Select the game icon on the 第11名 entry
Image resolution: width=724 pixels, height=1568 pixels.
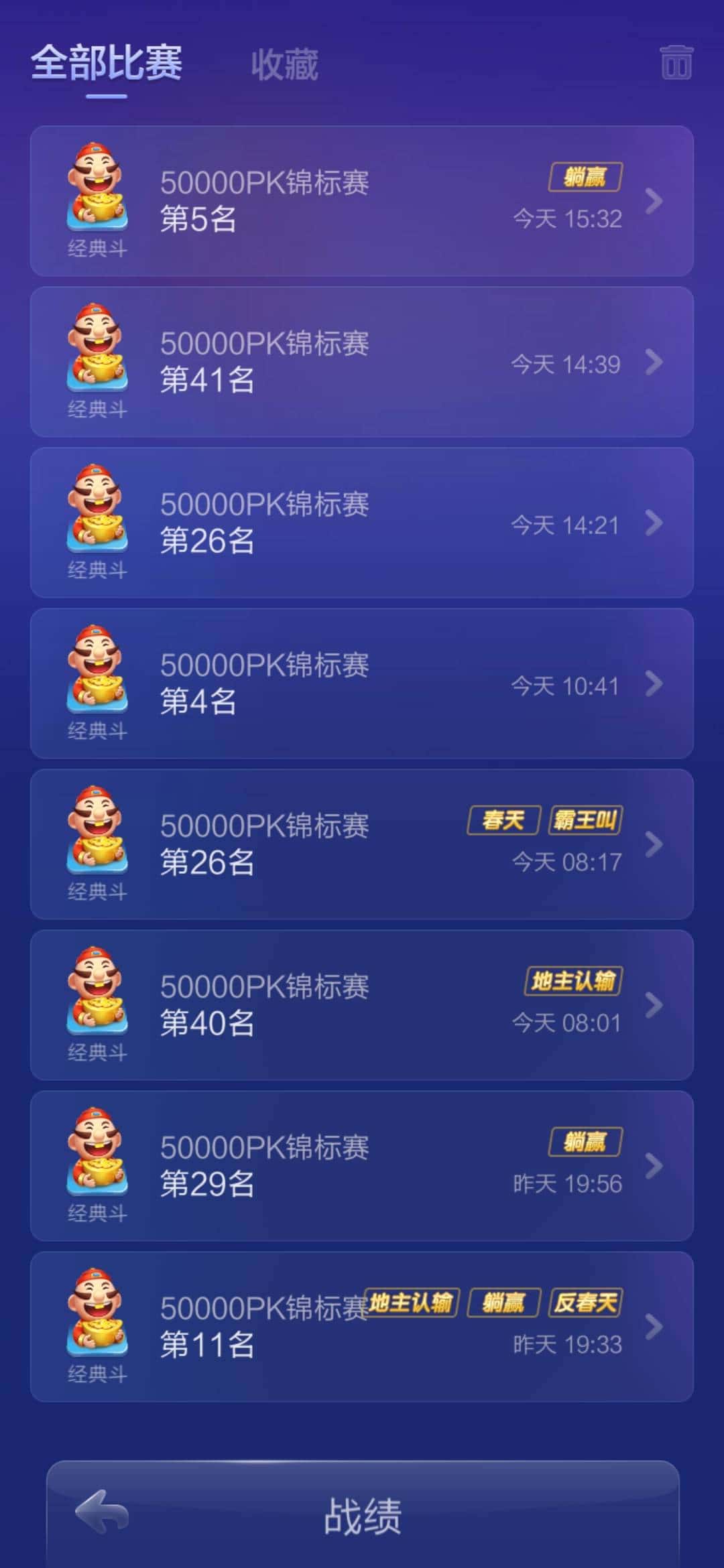coord(97,1313)
